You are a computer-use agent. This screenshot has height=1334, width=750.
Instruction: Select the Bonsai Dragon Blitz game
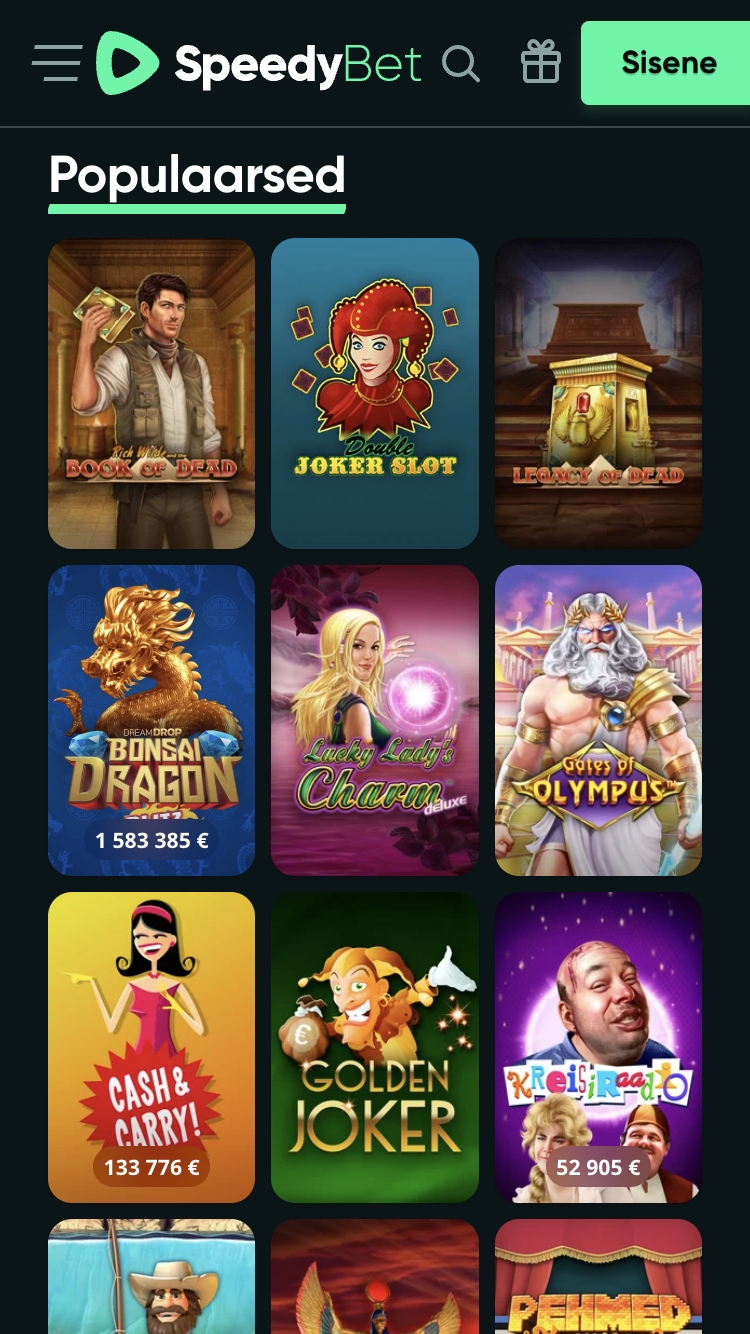pos(151,720)
